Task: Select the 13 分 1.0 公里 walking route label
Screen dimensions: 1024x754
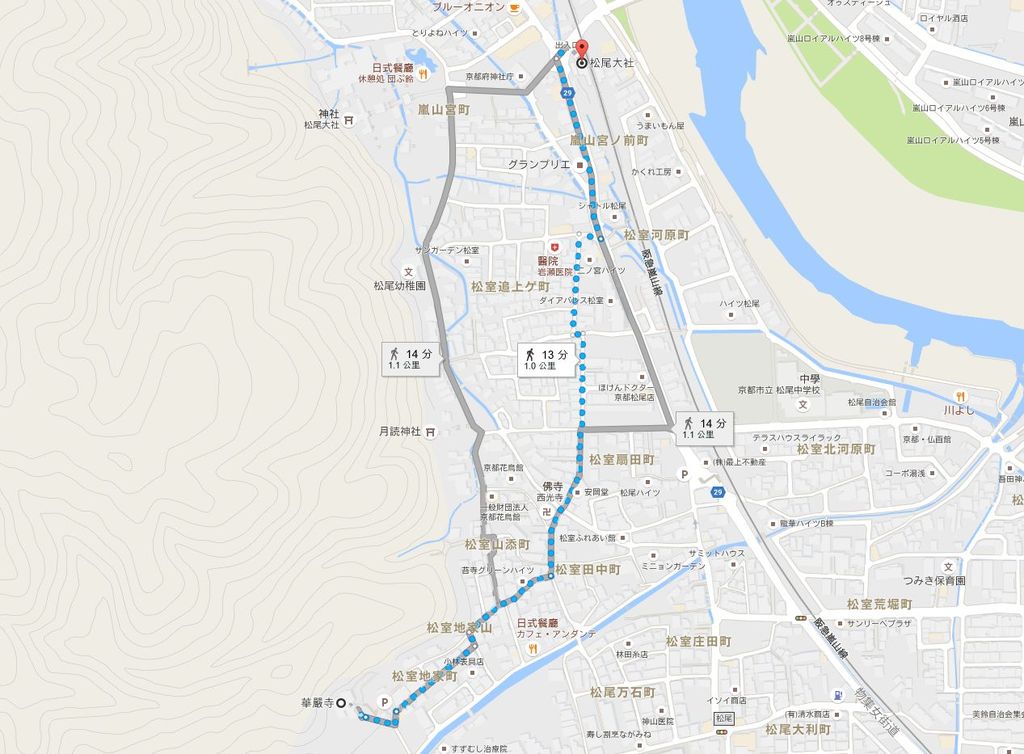Action: click(x=546, y=360)
